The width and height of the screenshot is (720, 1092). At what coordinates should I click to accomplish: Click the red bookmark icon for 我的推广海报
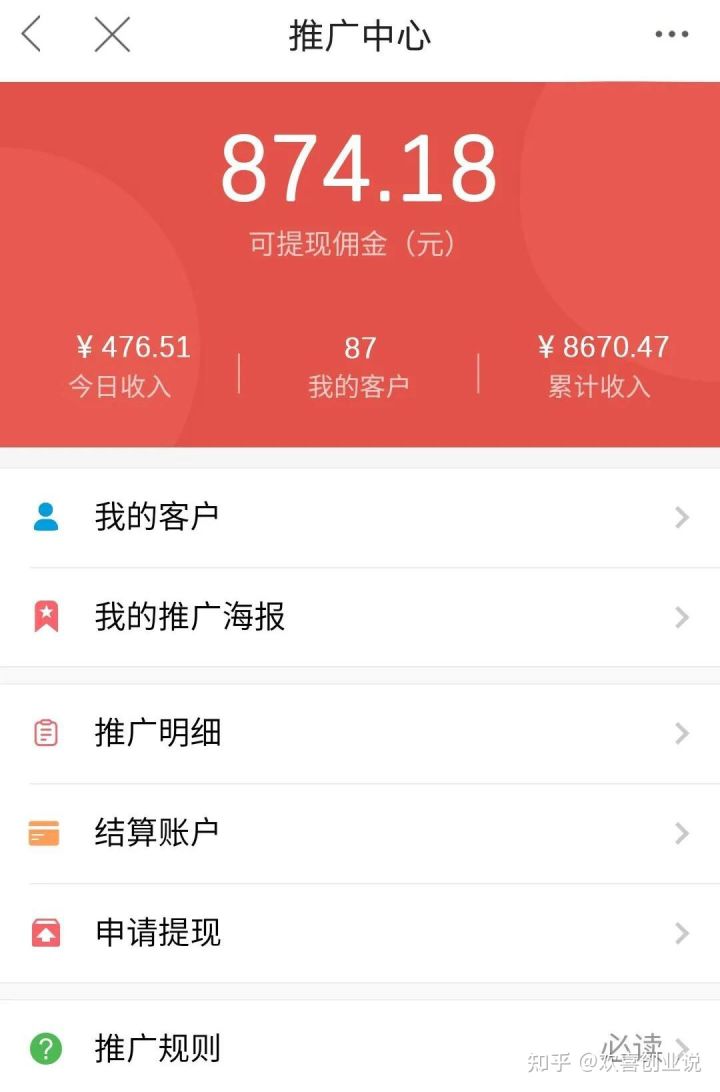pos(45,617)
